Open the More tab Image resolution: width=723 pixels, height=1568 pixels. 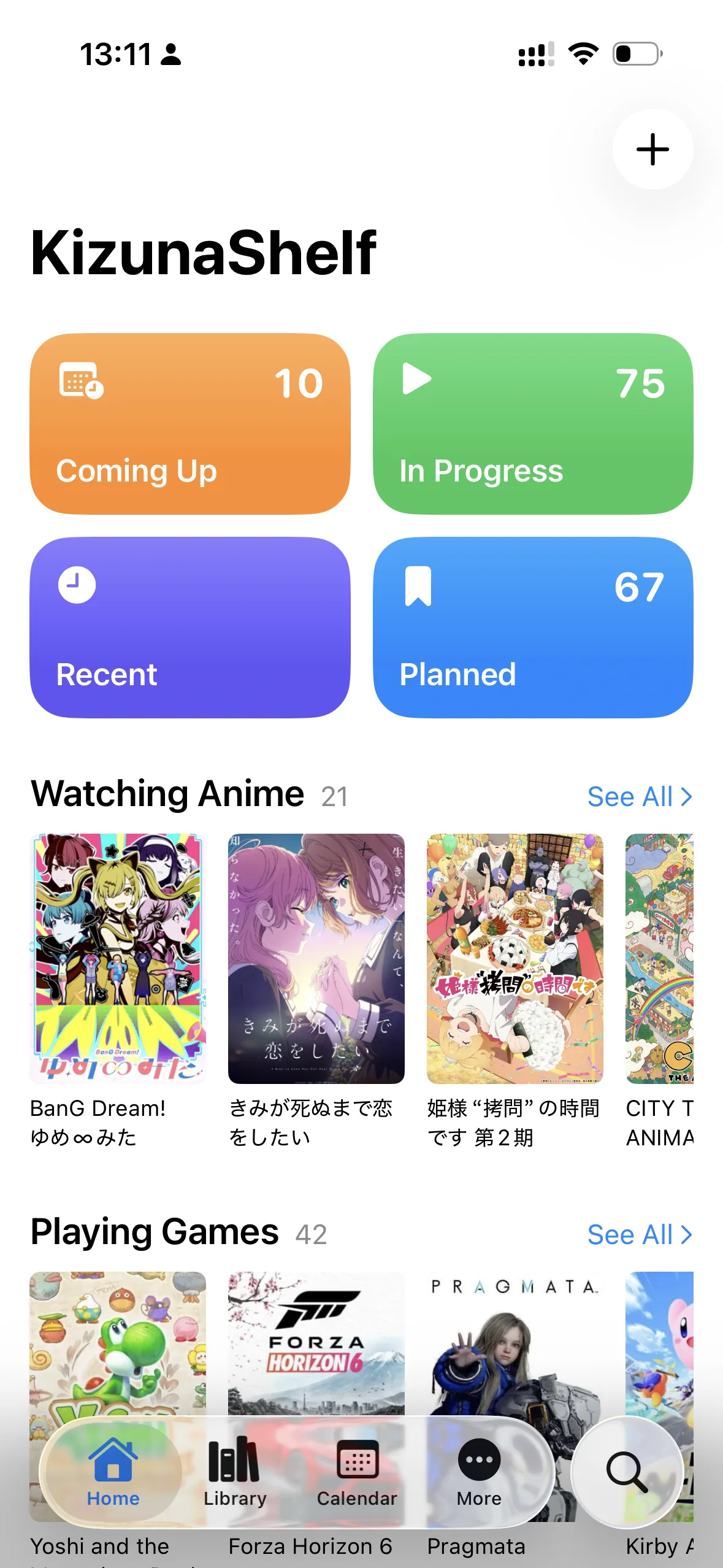(x=479, y=1472)
